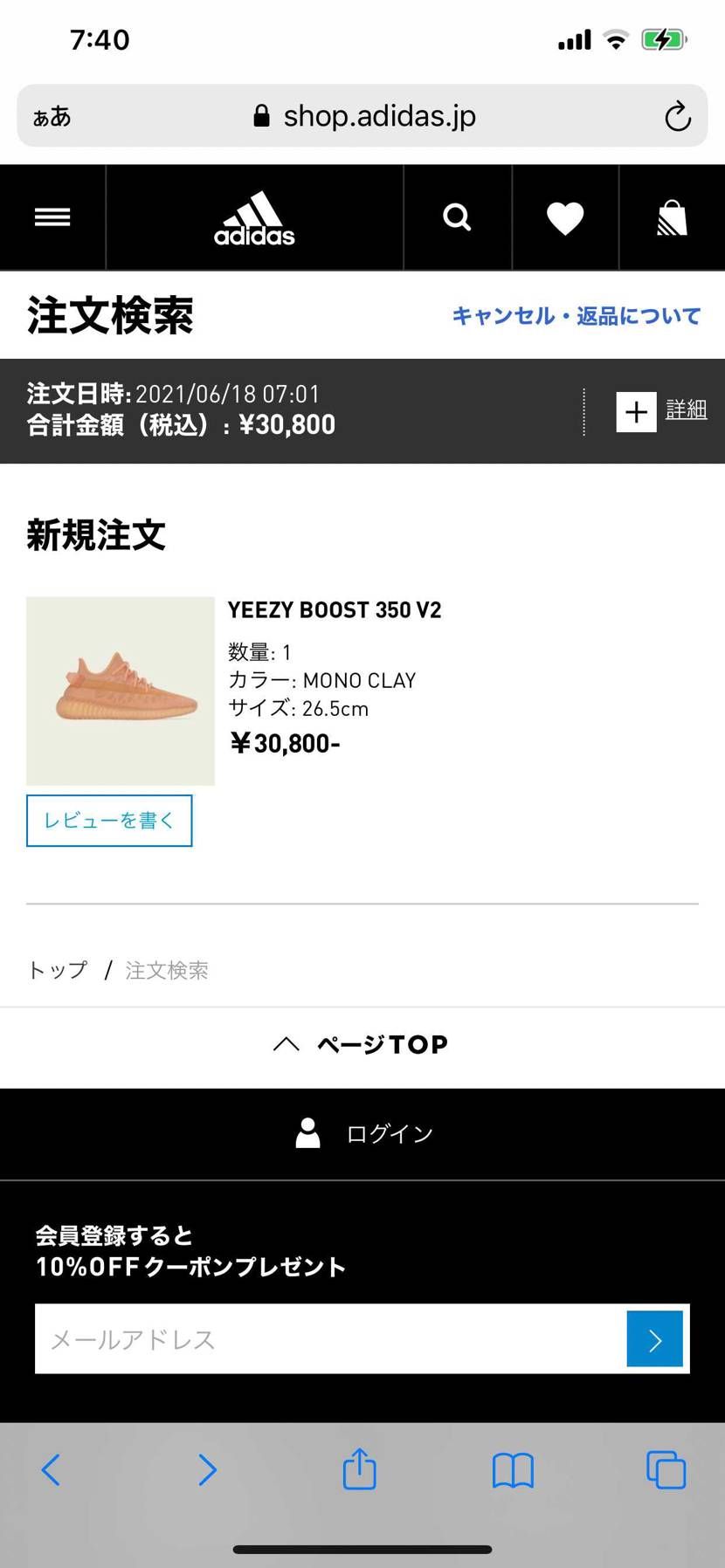
Task: Jump to ページTOP
Action: (362, 1044)
